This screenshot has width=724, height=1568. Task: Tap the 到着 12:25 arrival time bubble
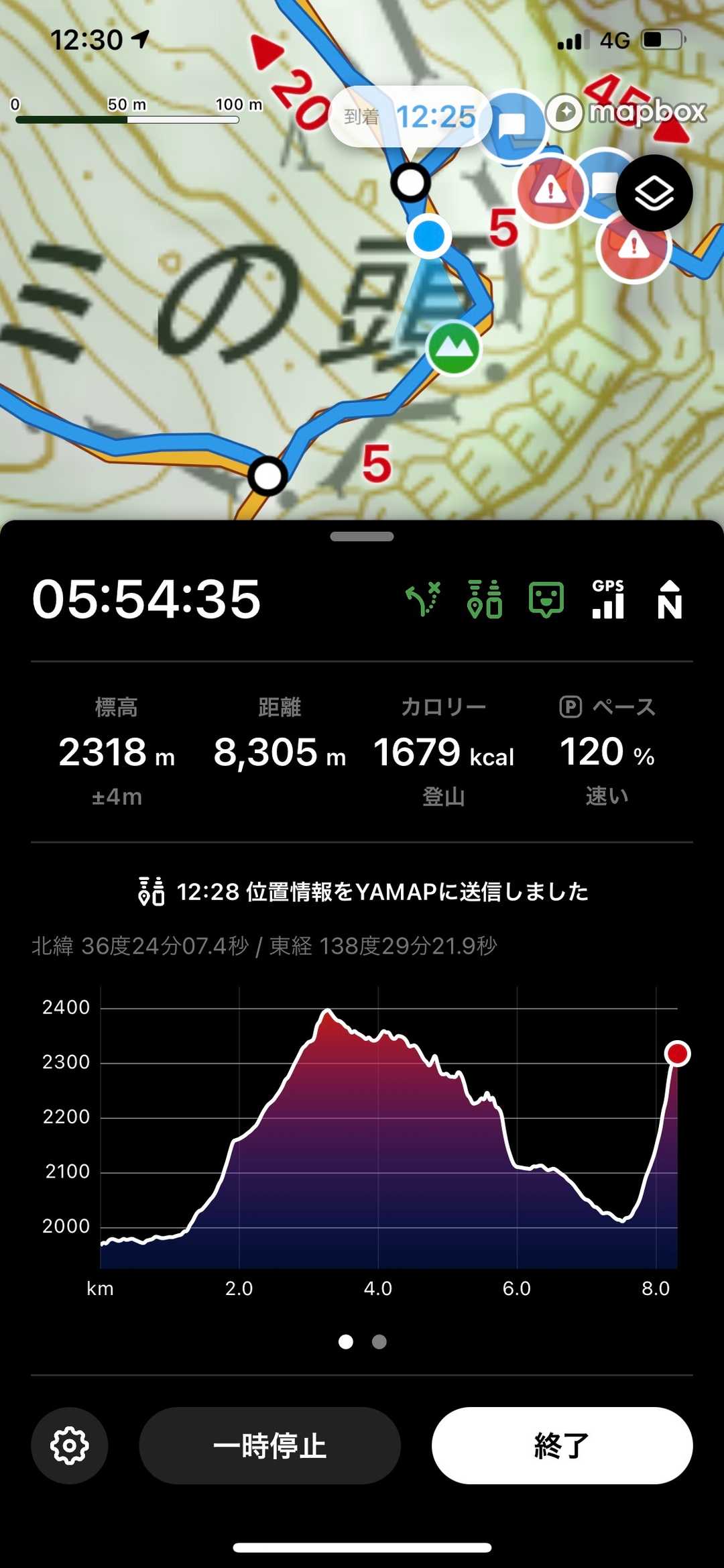410,117
